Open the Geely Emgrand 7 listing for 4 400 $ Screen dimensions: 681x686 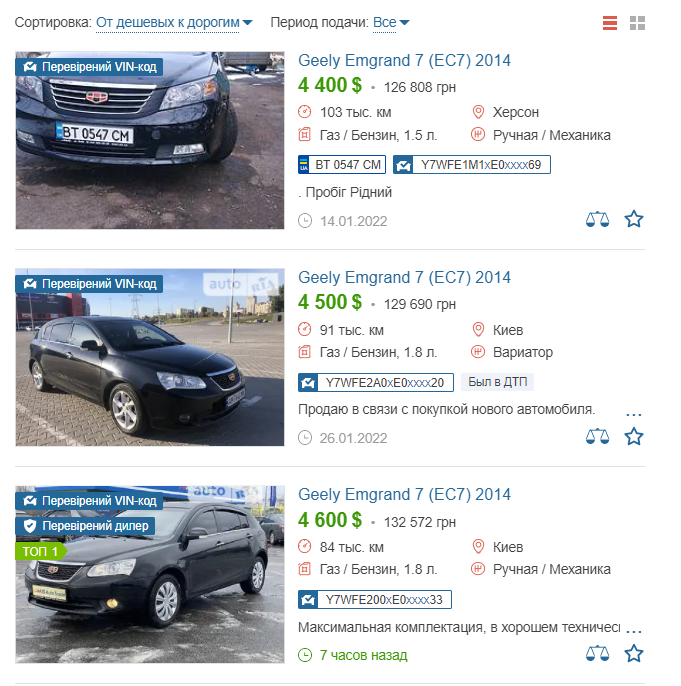click(x=404, y=60)
